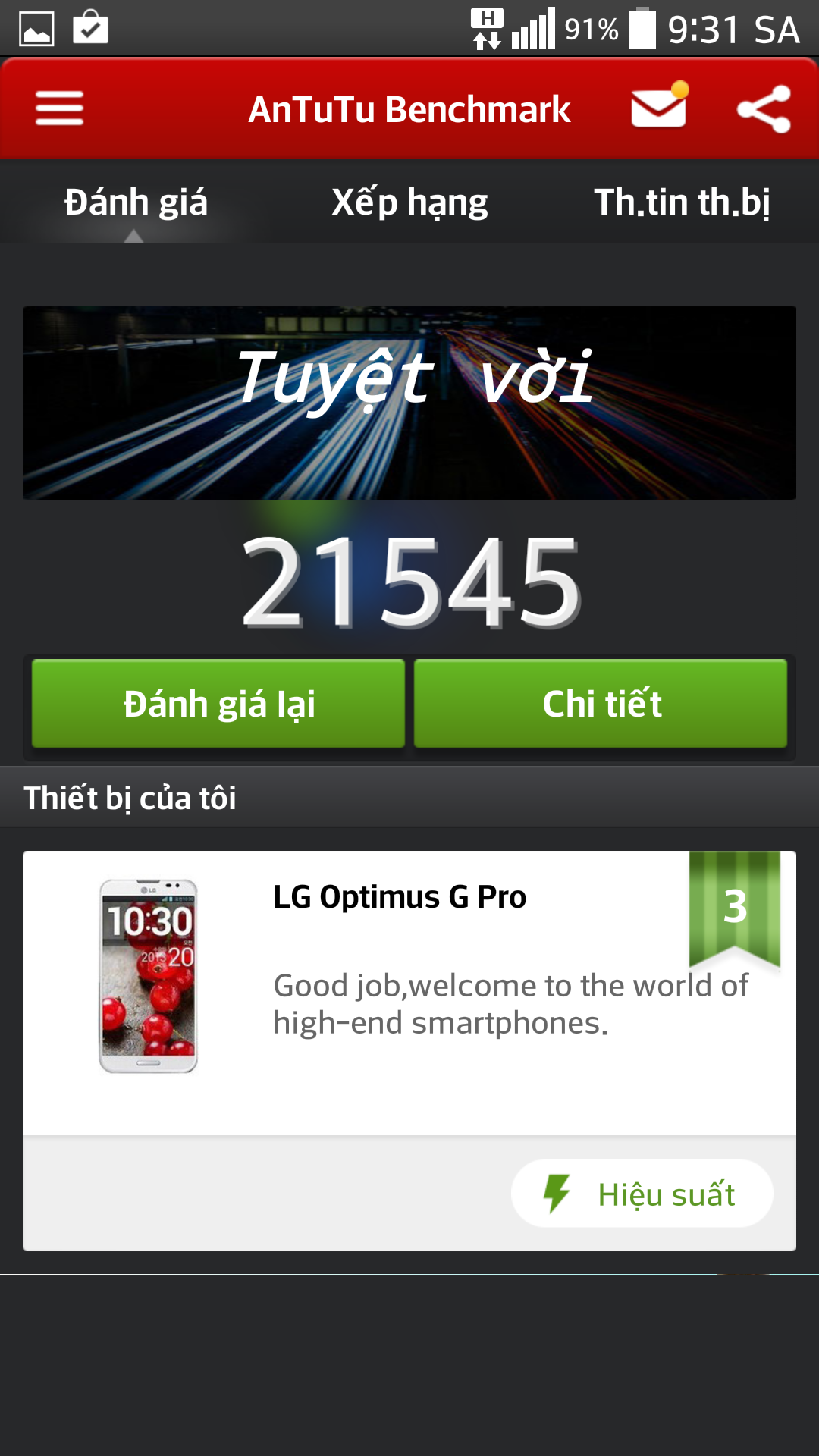This screenshot has width=819, height=1456.
Task: Open Chi tiết score details
Action: [601, 704]
